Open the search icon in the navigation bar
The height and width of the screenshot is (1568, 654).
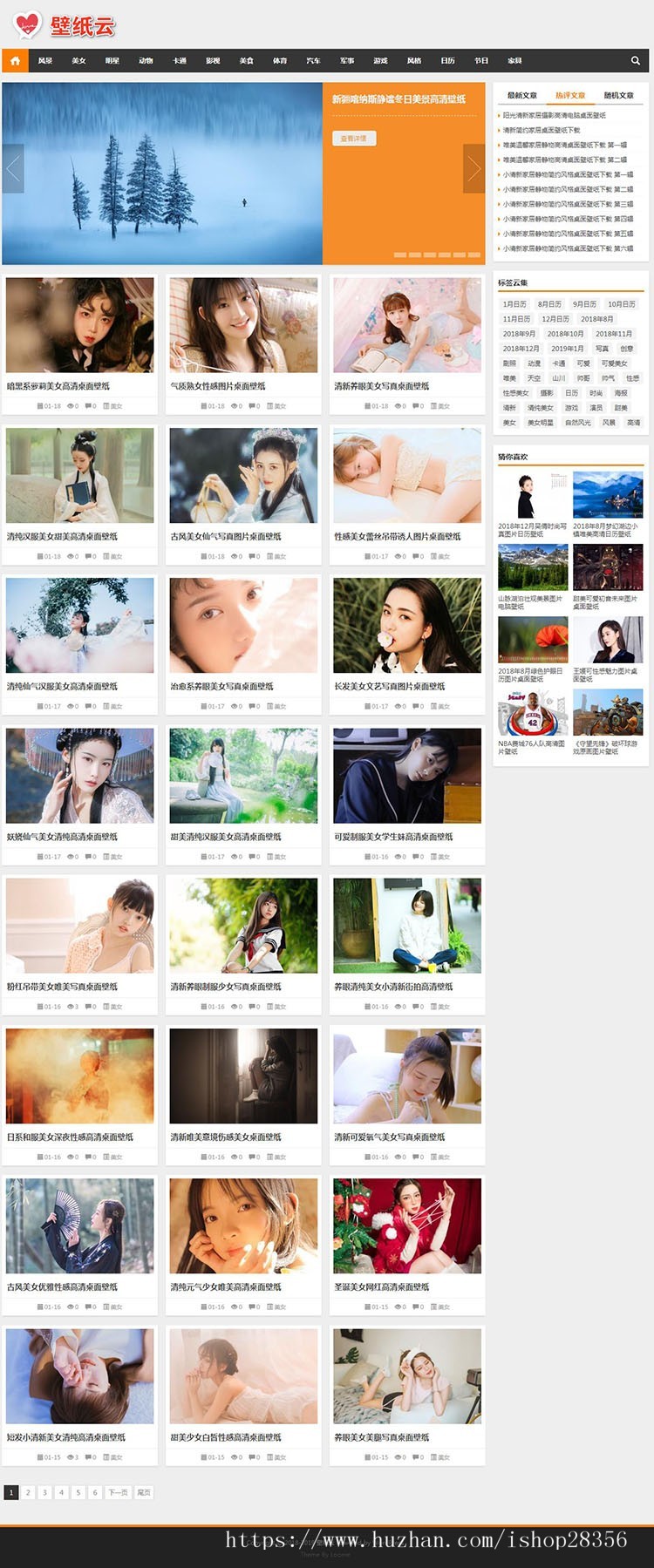pyautogui.click(x=635, y=61)
